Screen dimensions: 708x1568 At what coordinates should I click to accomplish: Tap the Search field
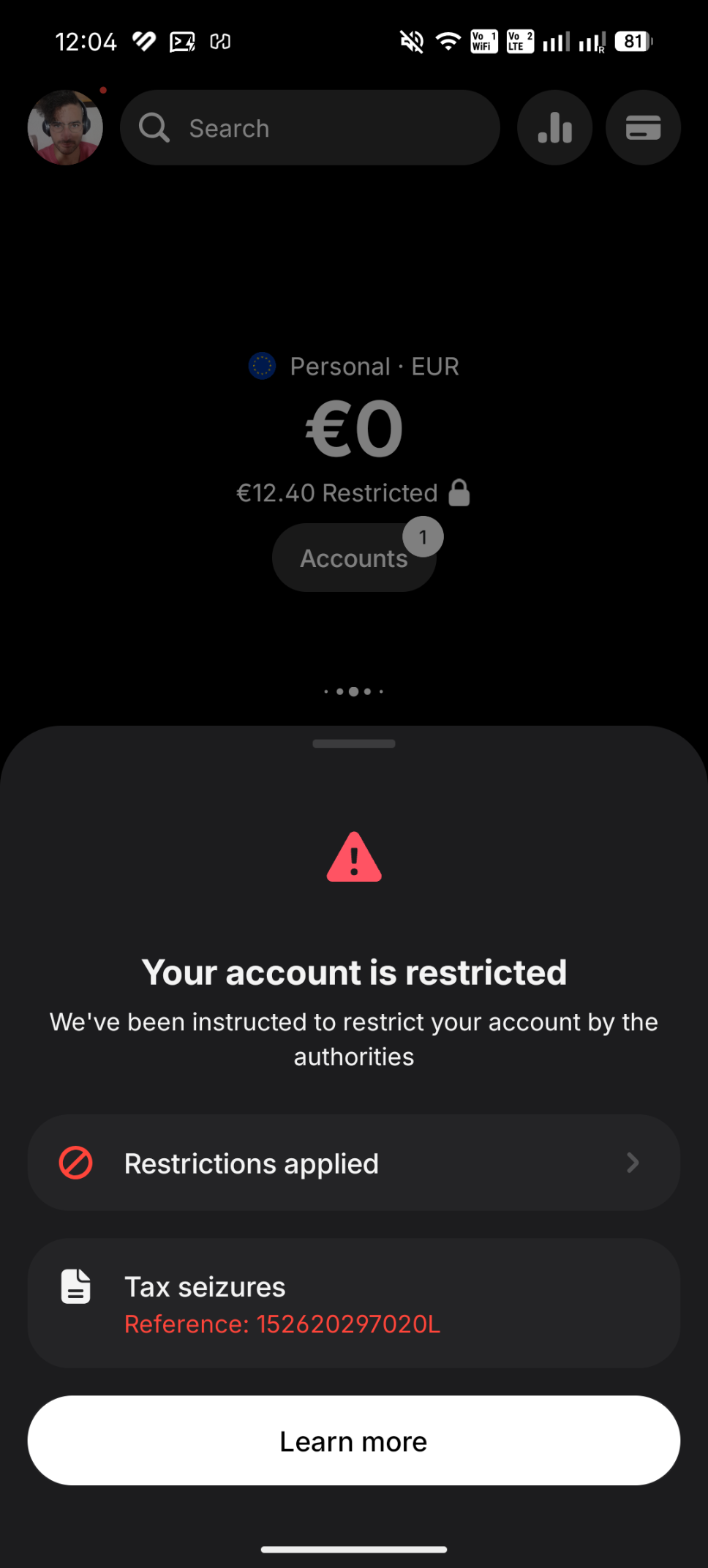pyautogui.click(x=310, y=128)
